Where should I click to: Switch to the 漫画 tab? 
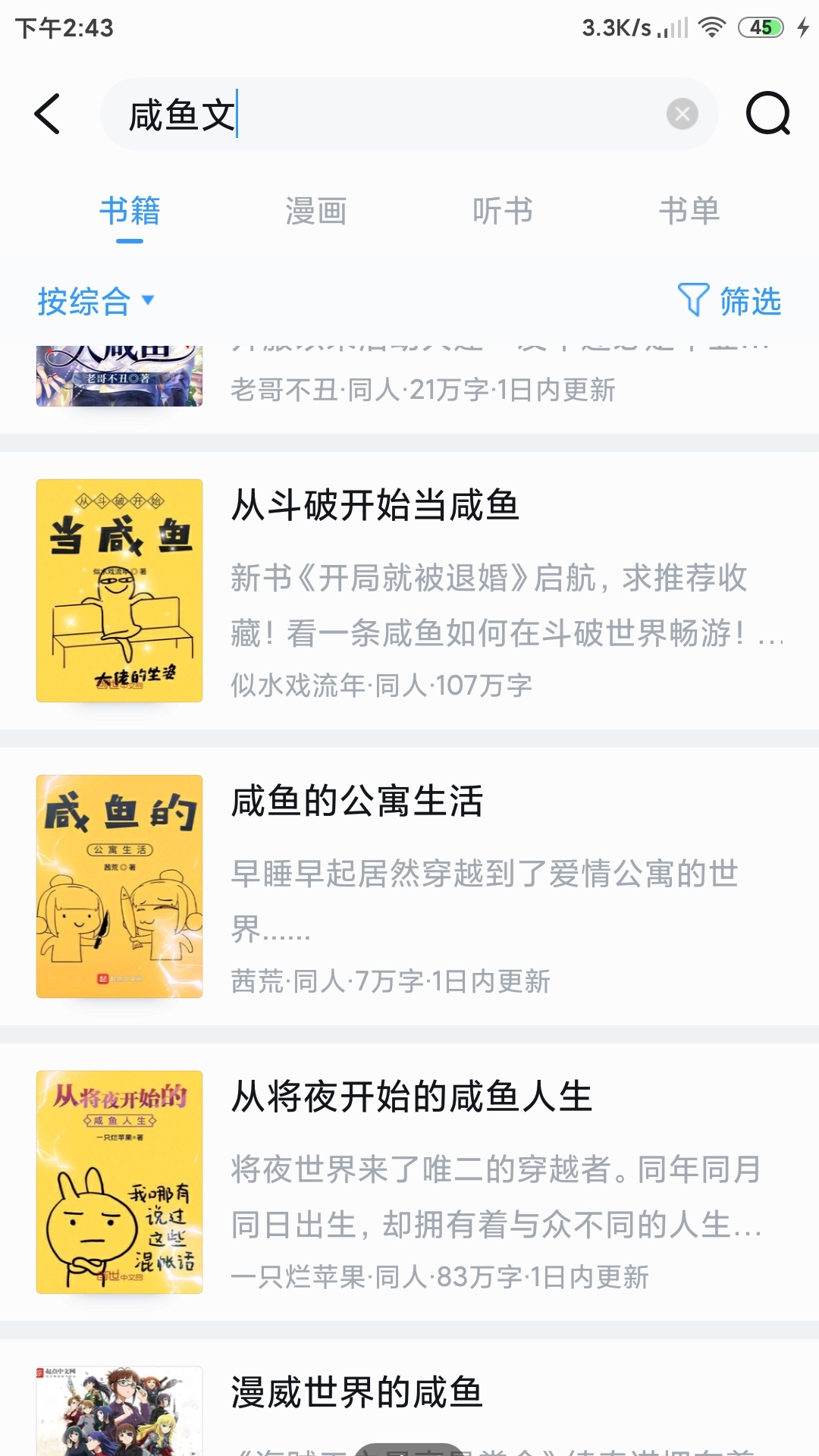(316, 211)
